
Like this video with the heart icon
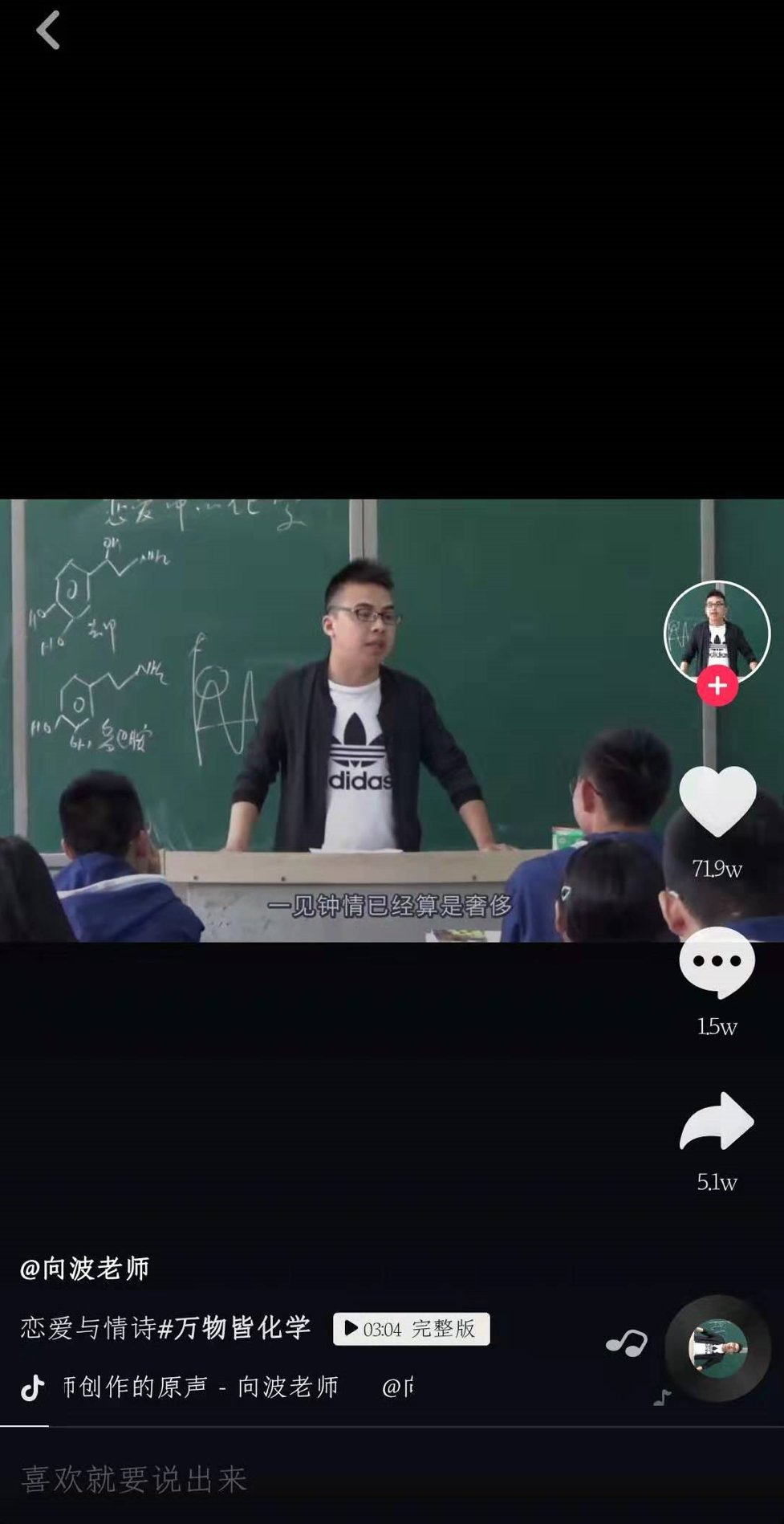click(x=717, y=801)
